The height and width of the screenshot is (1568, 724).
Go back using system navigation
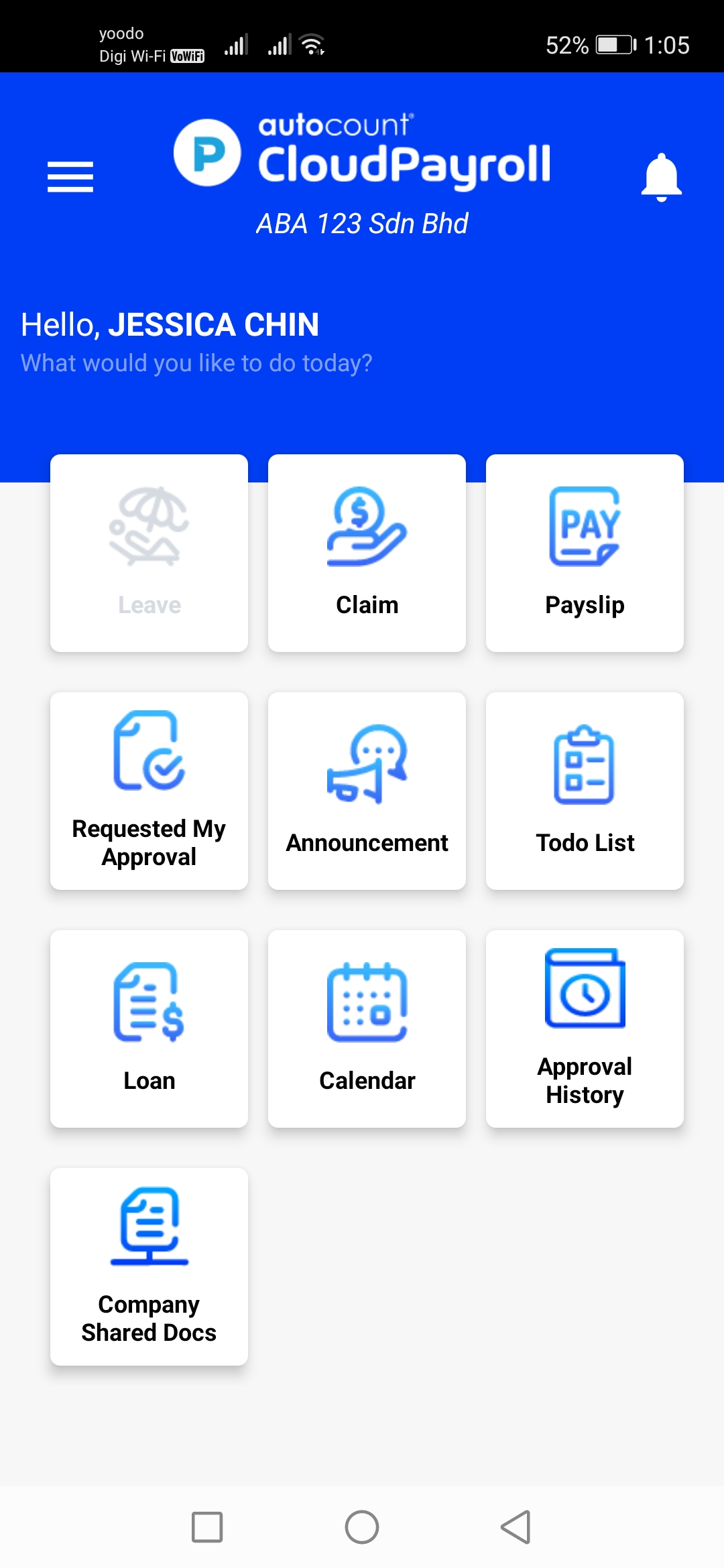pyautogui.click(x=516, y=1527)
